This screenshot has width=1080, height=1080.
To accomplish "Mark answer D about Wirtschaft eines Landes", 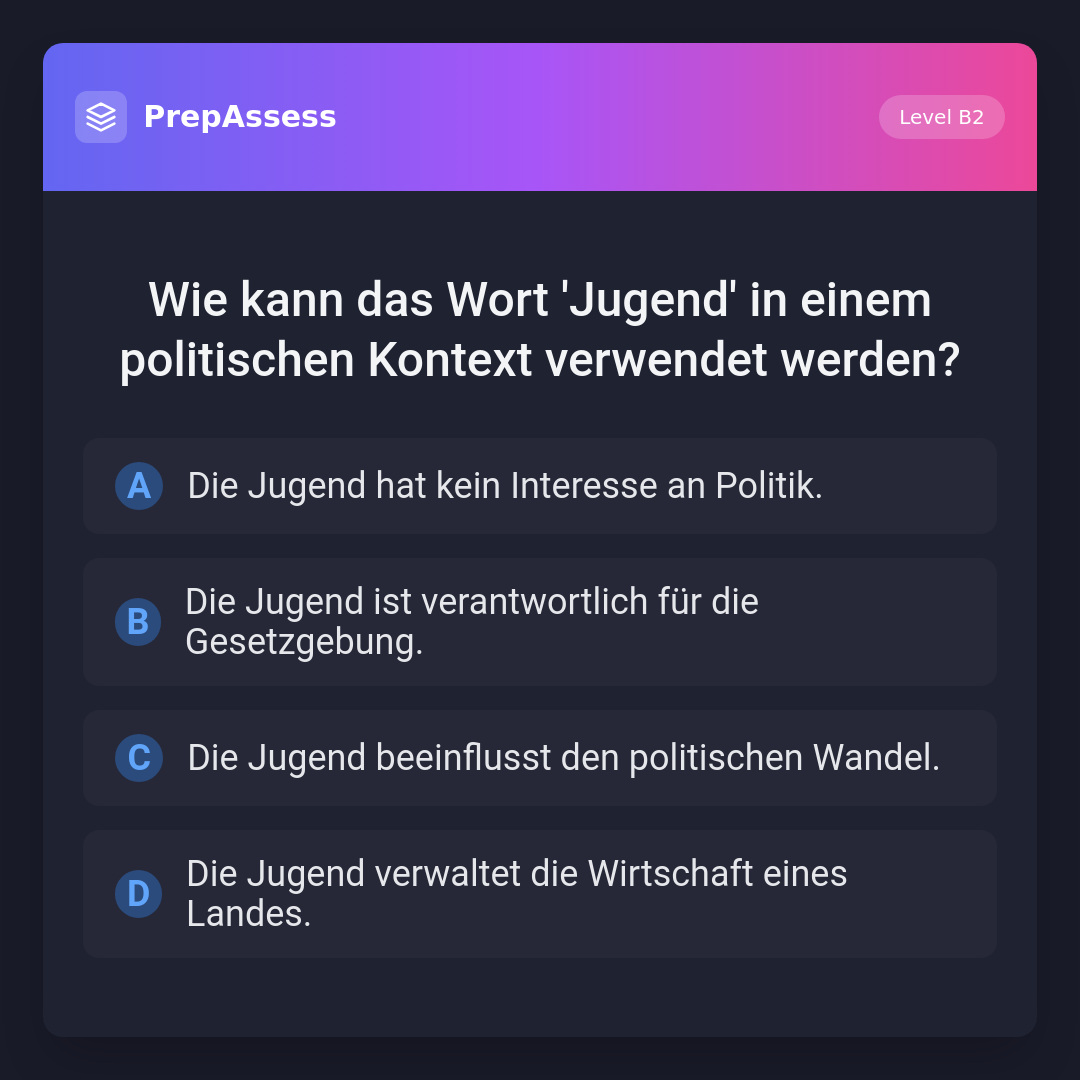I will [x=540, y=894].
